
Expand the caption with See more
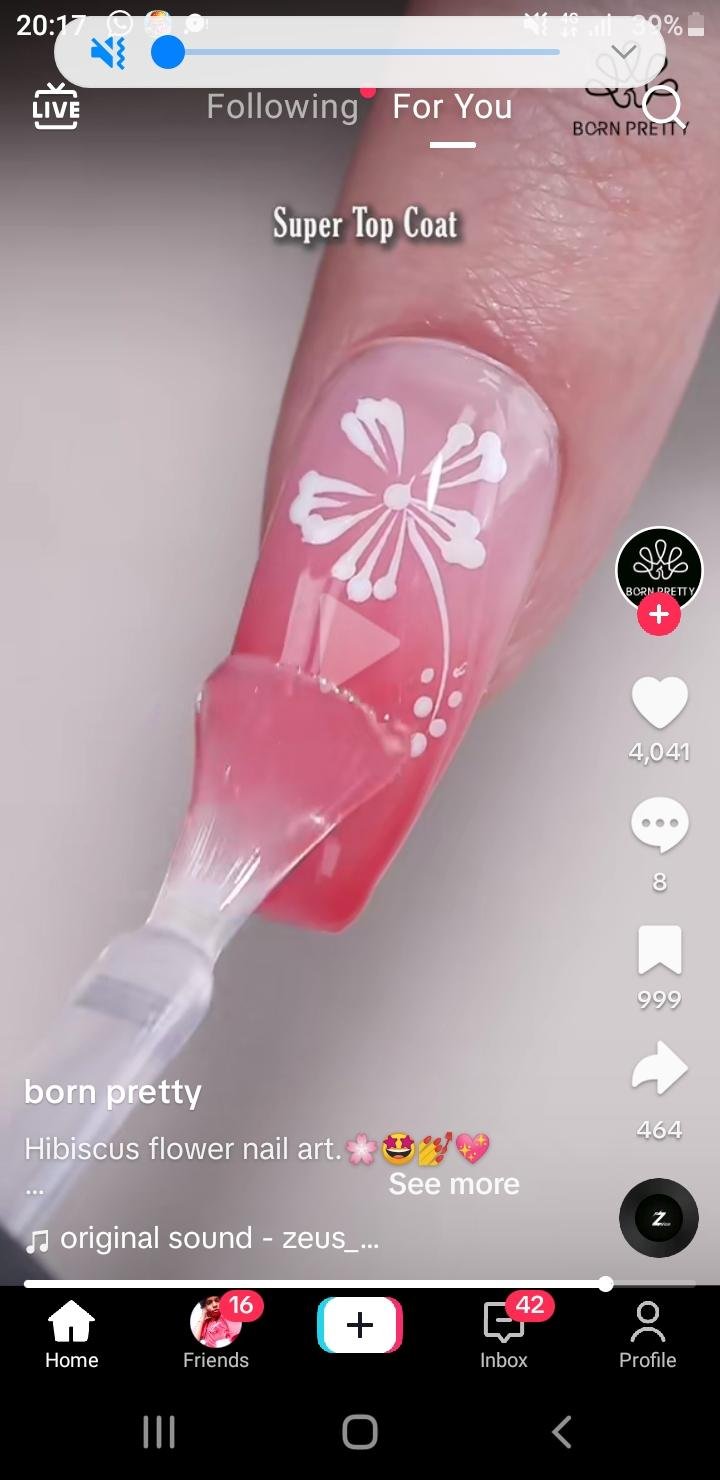coord(454,1184)
